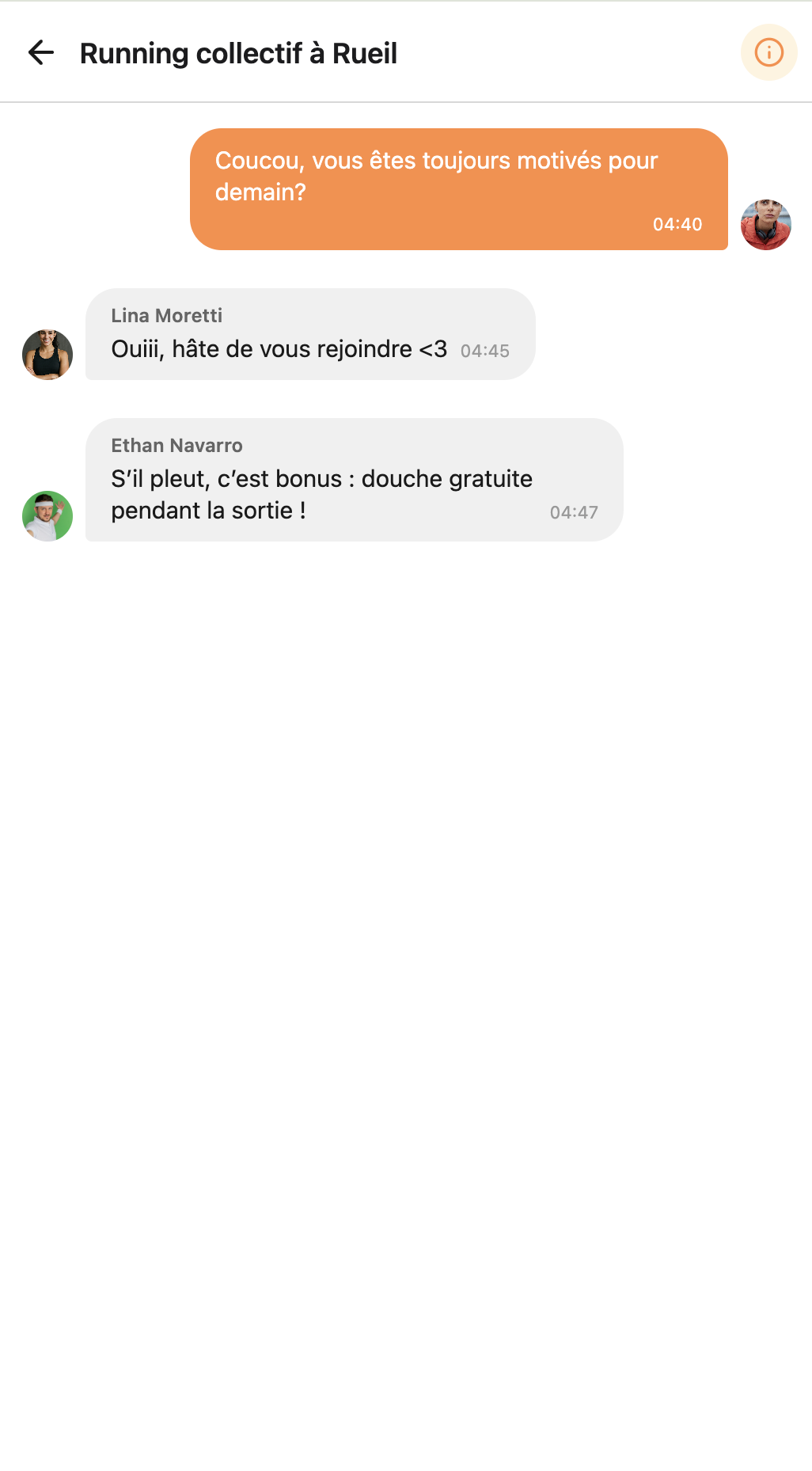Go back from the Running collectif chat
The image size is (812, 1471).
(x=41, y=53)
